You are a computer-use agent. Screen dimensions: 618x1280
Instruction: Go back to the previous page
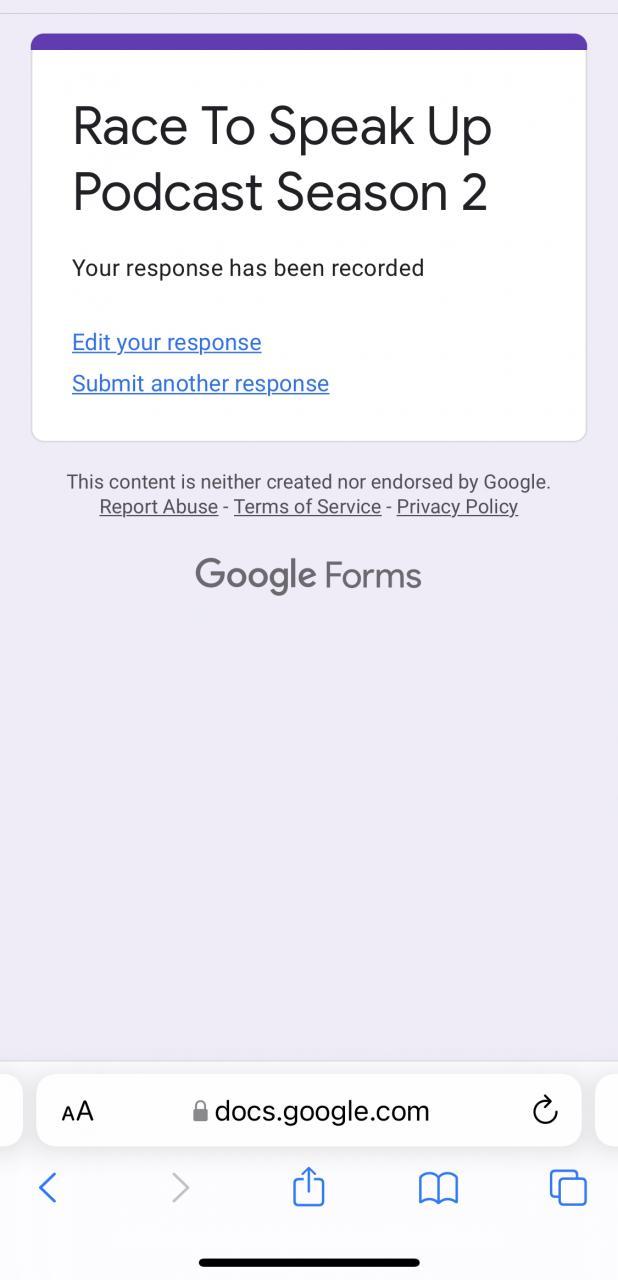[x=47, y=1188]
